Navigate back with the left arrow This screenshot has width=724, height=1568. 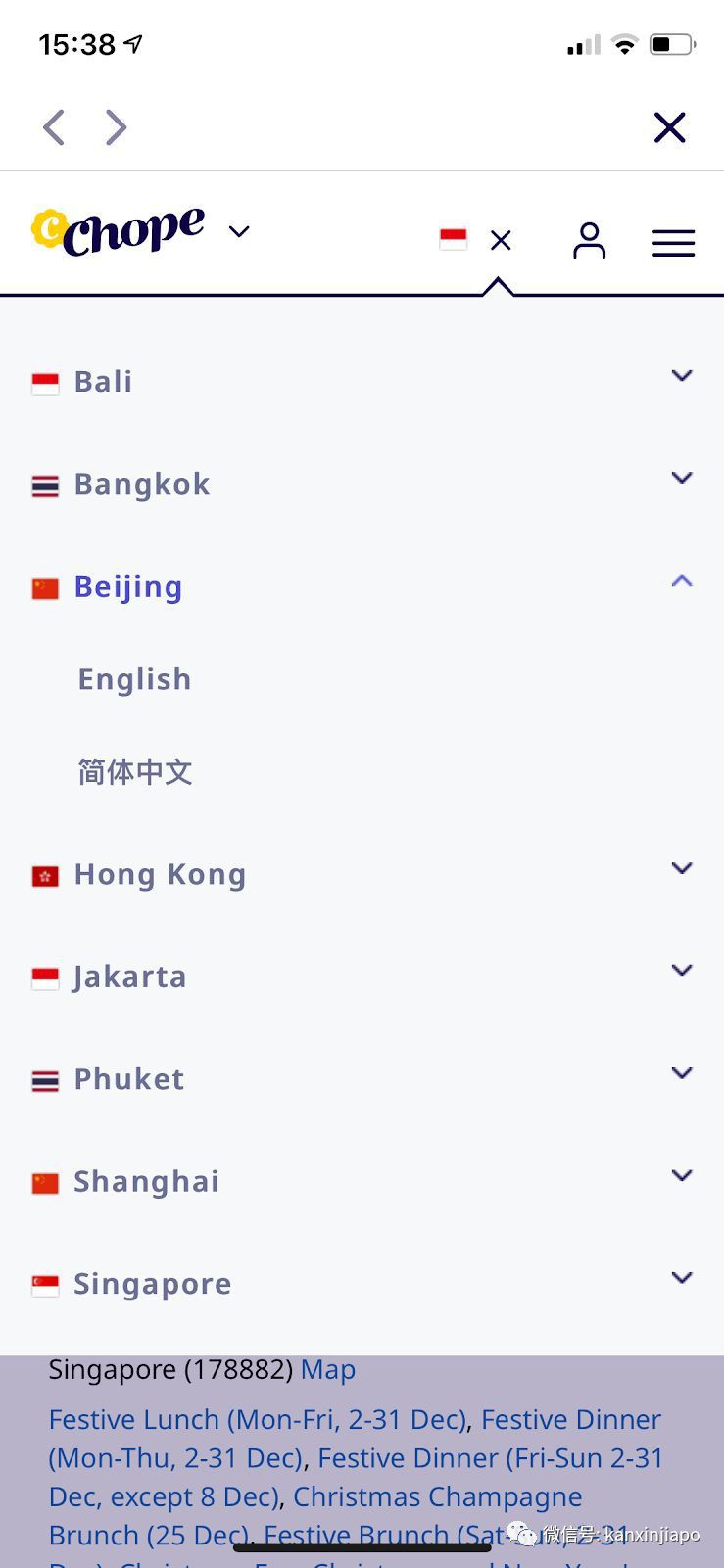pos(54,127)
